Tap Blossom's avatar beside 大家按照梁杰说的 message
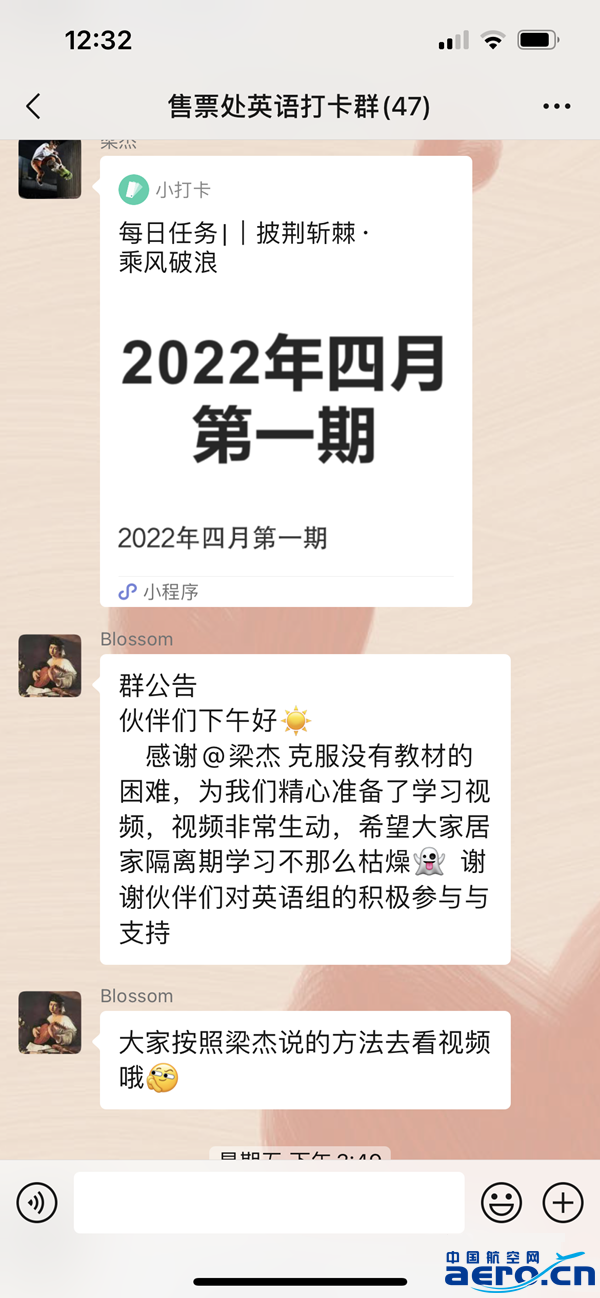Screen dimensions: 600x1298 point(50,1022)
